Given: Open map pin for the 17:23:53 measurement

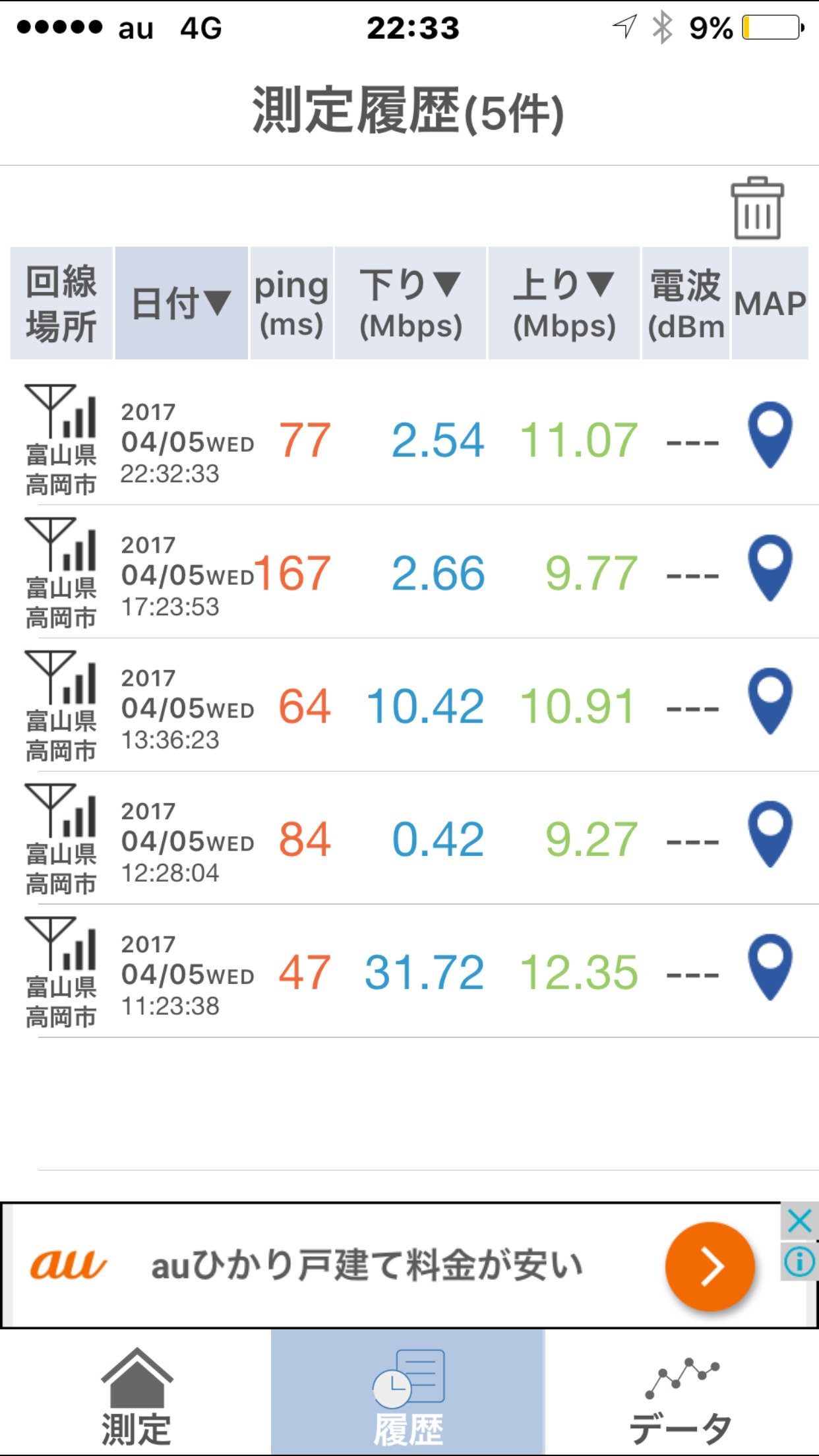Looking at the screenshot, I should point(770,568).
